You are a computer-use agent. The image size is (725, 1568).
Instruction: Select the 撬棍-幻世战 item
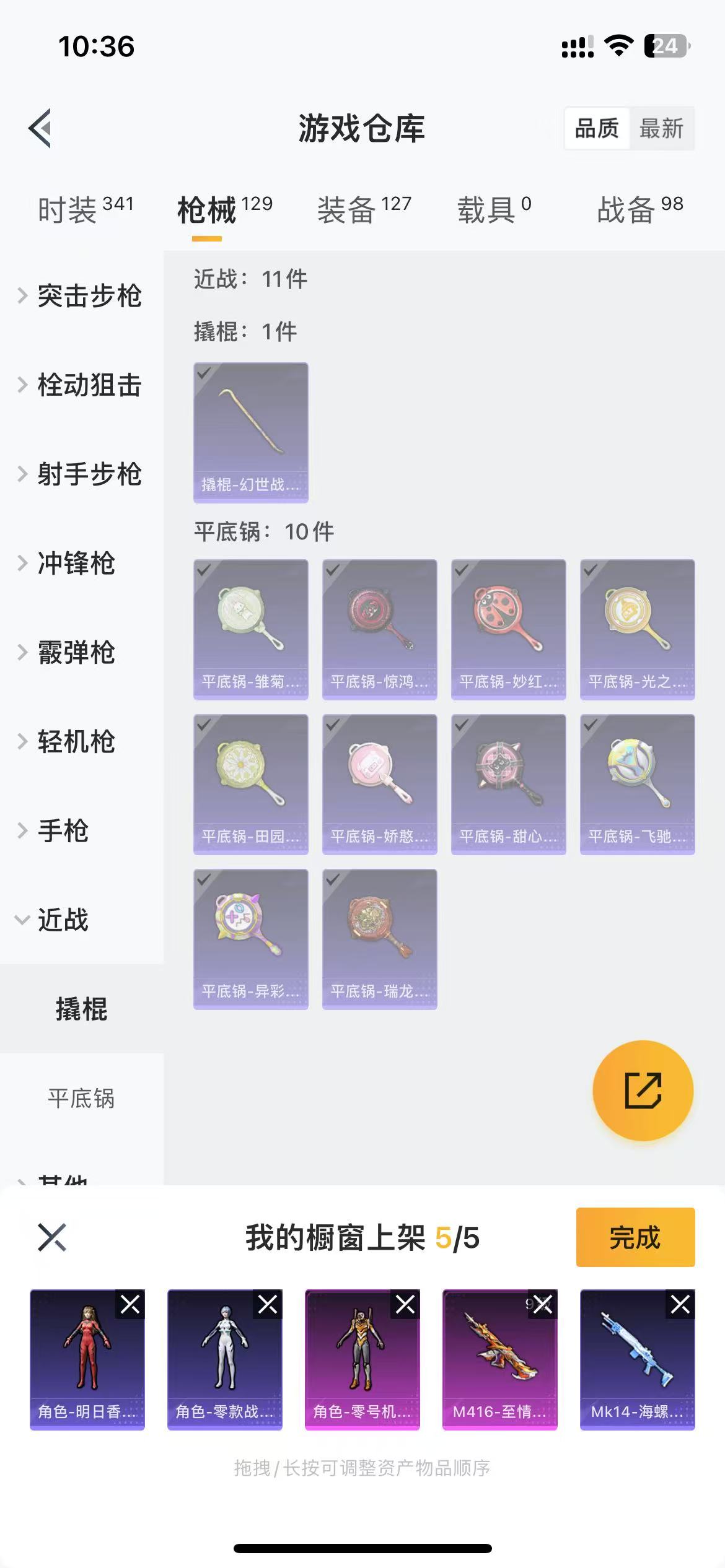pyautogui.click(x=250, y=432)
